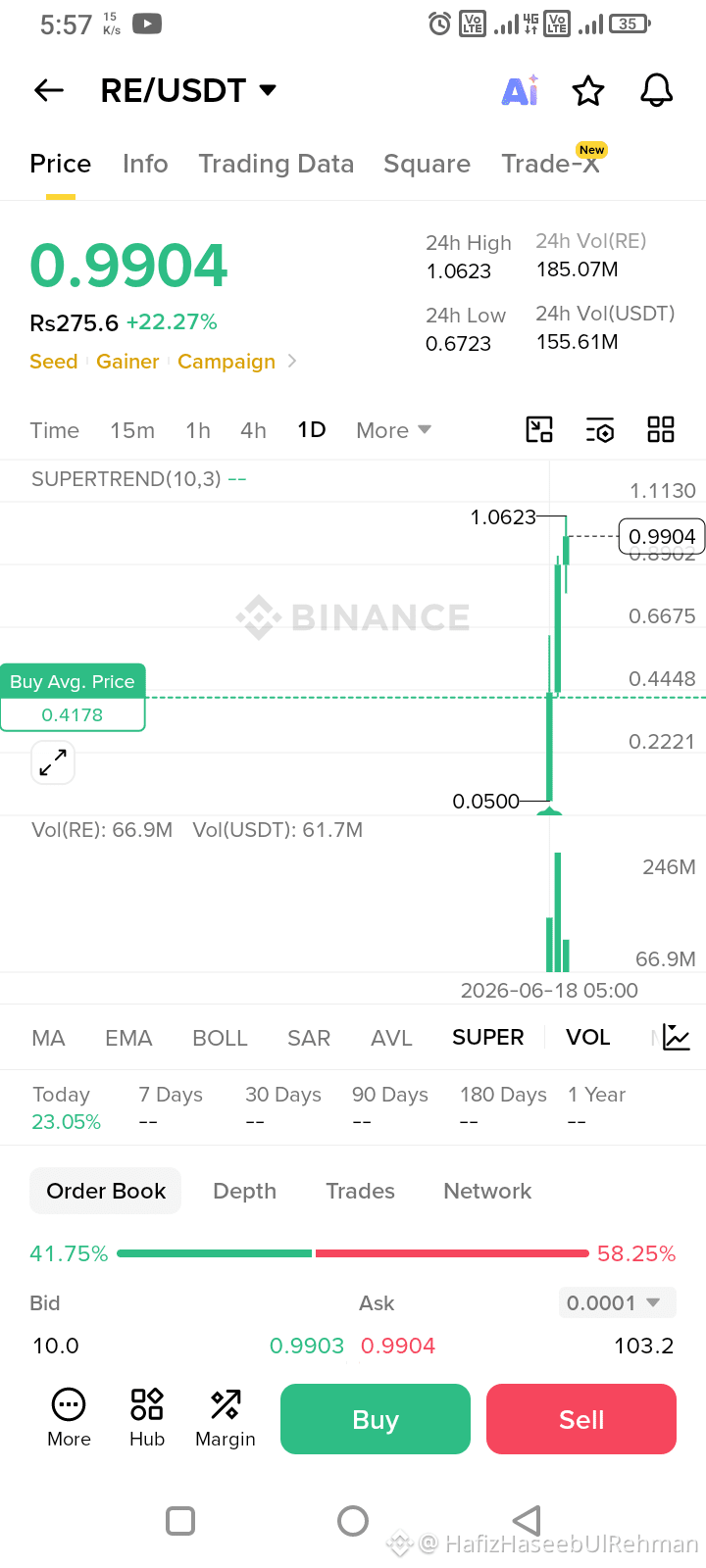Switch to the Trading Data tab
This screenshot has height=1568, width=706.
tap(276, 164)
